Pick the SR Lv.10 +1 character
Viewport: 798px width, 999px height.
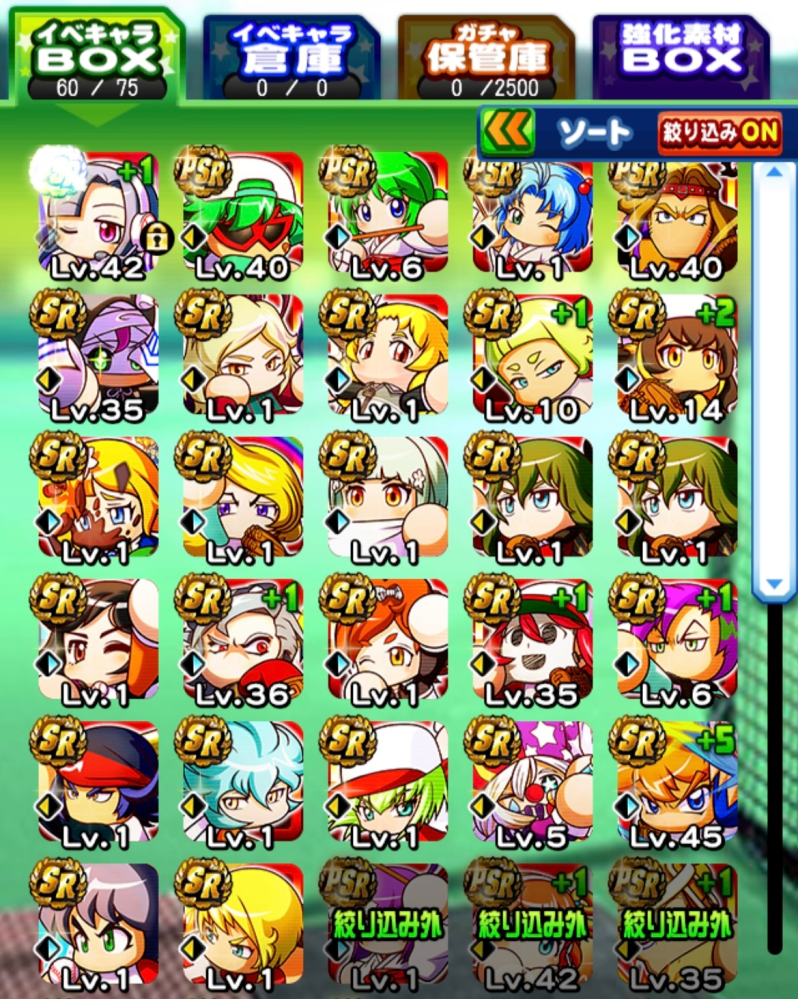tap(532, 356)
